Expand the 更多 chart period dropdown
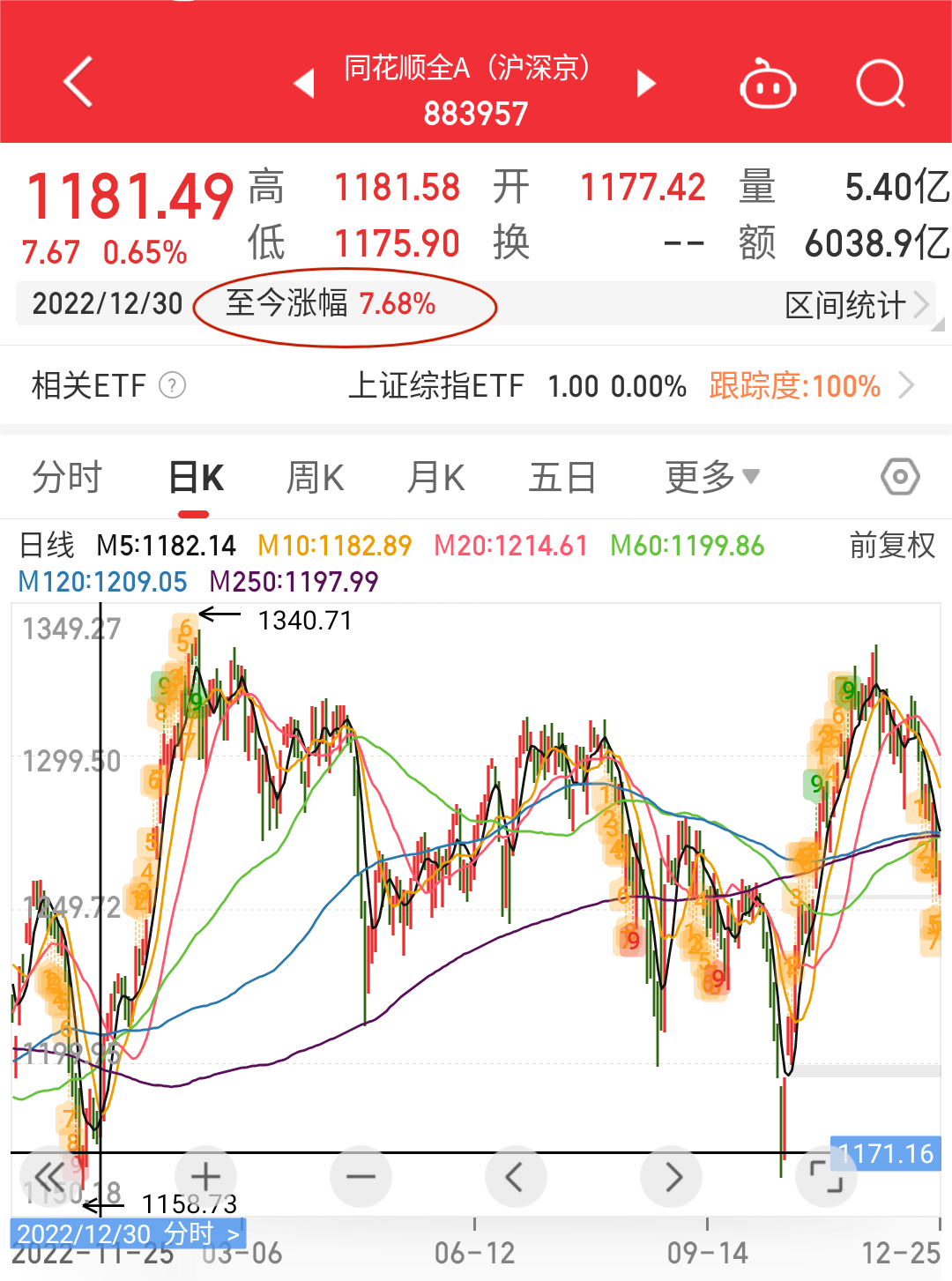The height and width of the screenshot is (1281, 952). point(711,477)
